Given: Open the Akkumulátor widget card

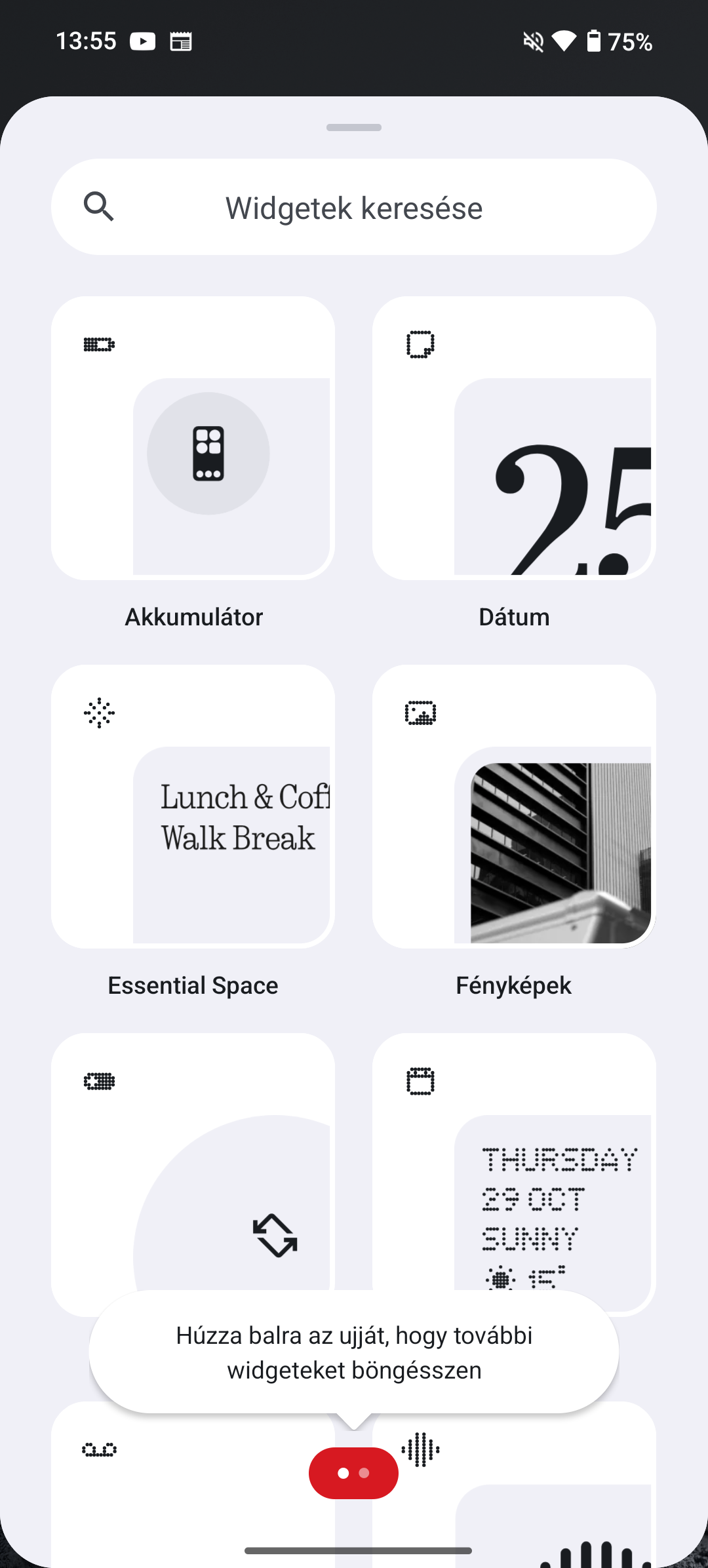Looking at the screenshot, I should click(193, 438).
